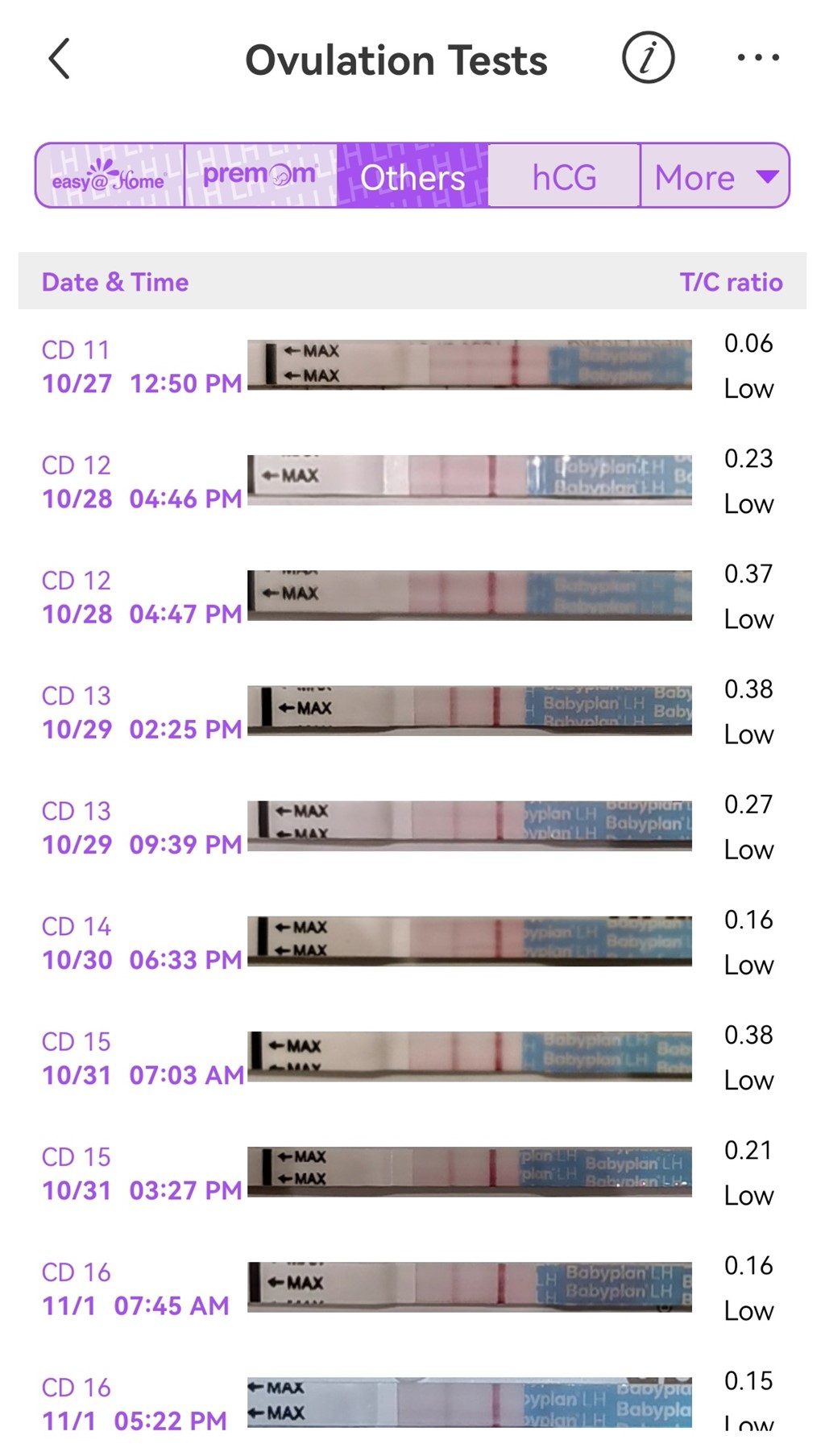Viewport: 825px width, 1456px height.
Task: Open the info icon beside the title
Action: point(648,58)
